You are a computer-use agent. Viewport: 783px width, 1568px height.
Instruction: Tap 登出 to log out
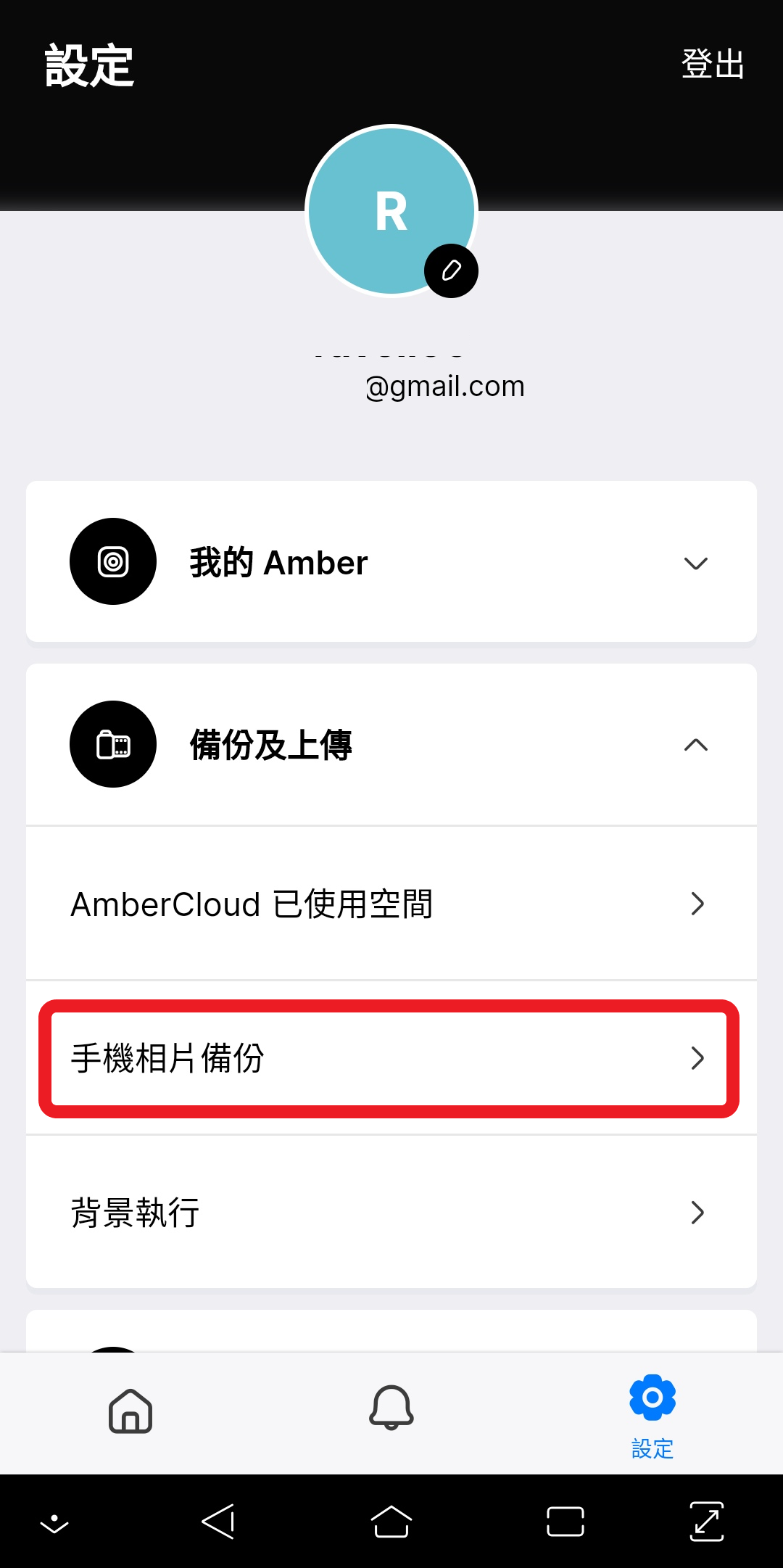(x=713, y=64)
